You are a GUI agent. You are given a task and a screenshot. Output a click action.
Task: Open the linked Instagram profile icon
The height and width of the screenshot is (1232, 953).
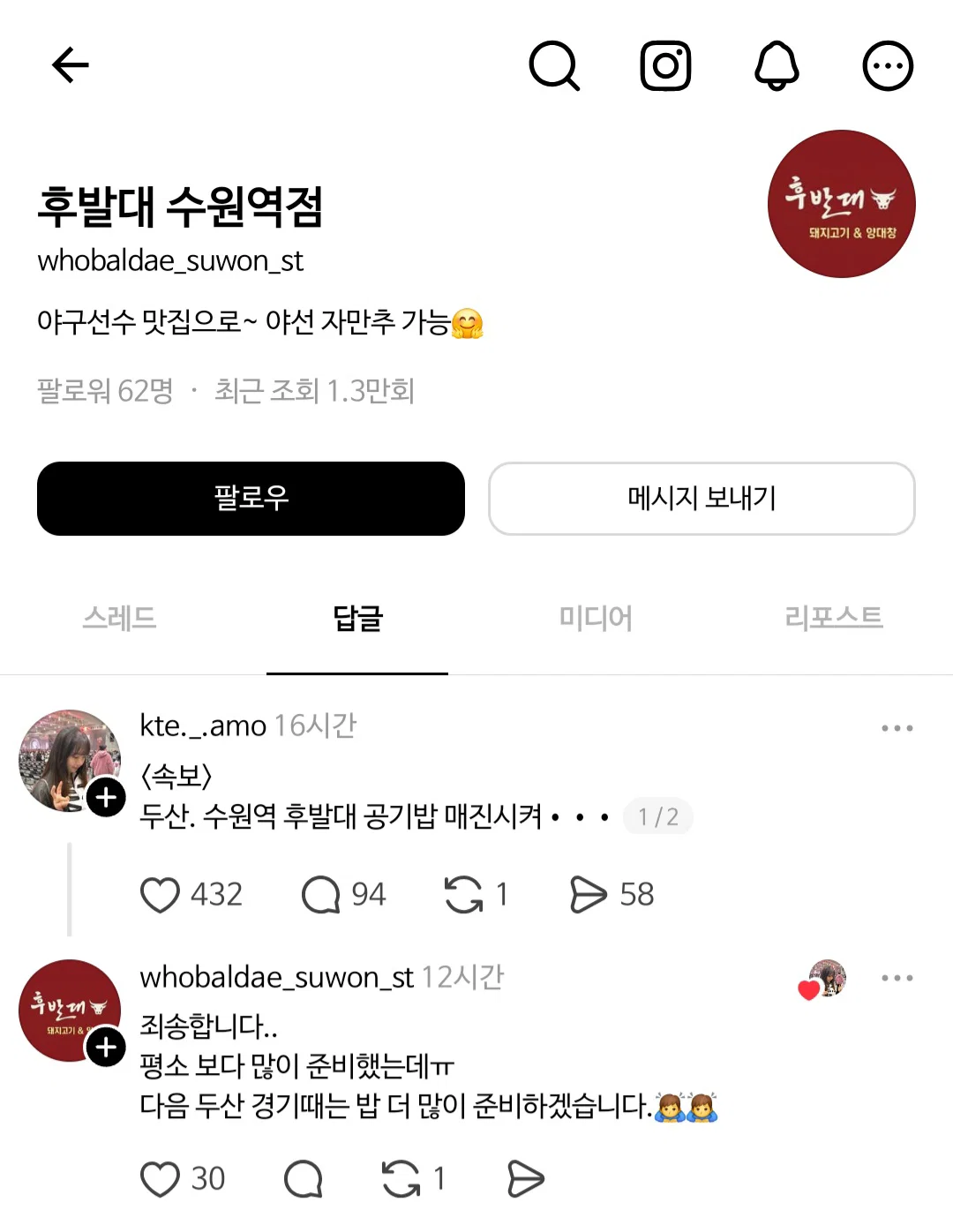point(665,65)
